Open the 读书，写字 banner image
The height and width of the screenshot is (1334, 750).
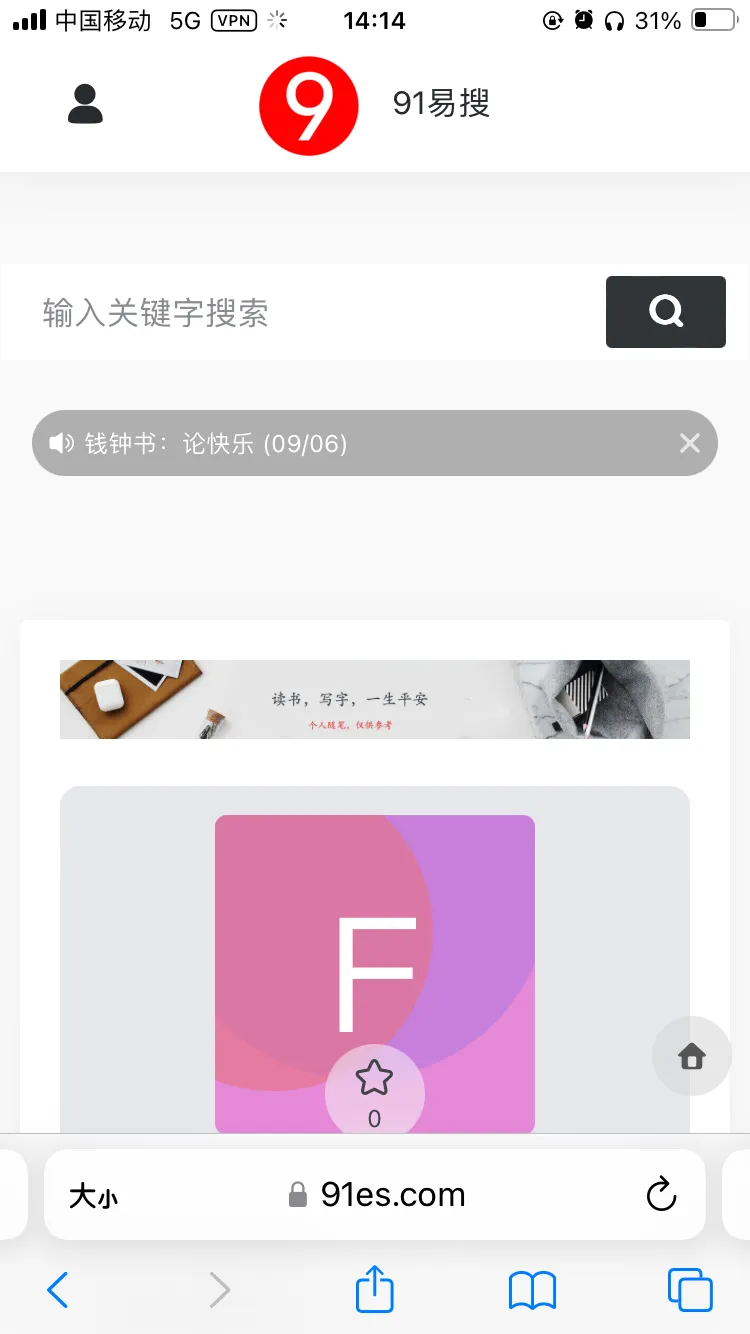(x=374, y=699)
